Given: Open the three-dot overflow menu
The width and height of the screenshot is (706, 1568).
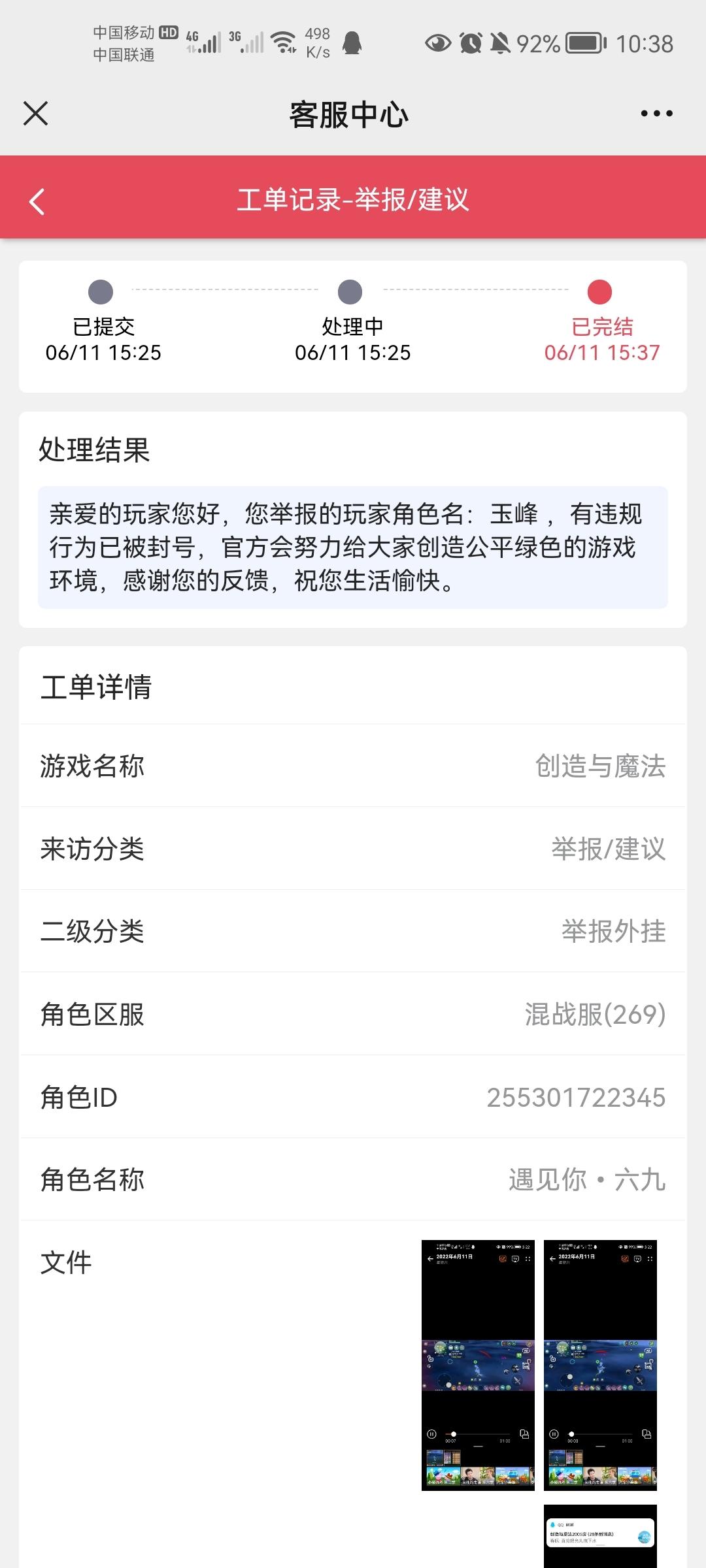Looking at the screenshot, I should click(x=656, y=114).
